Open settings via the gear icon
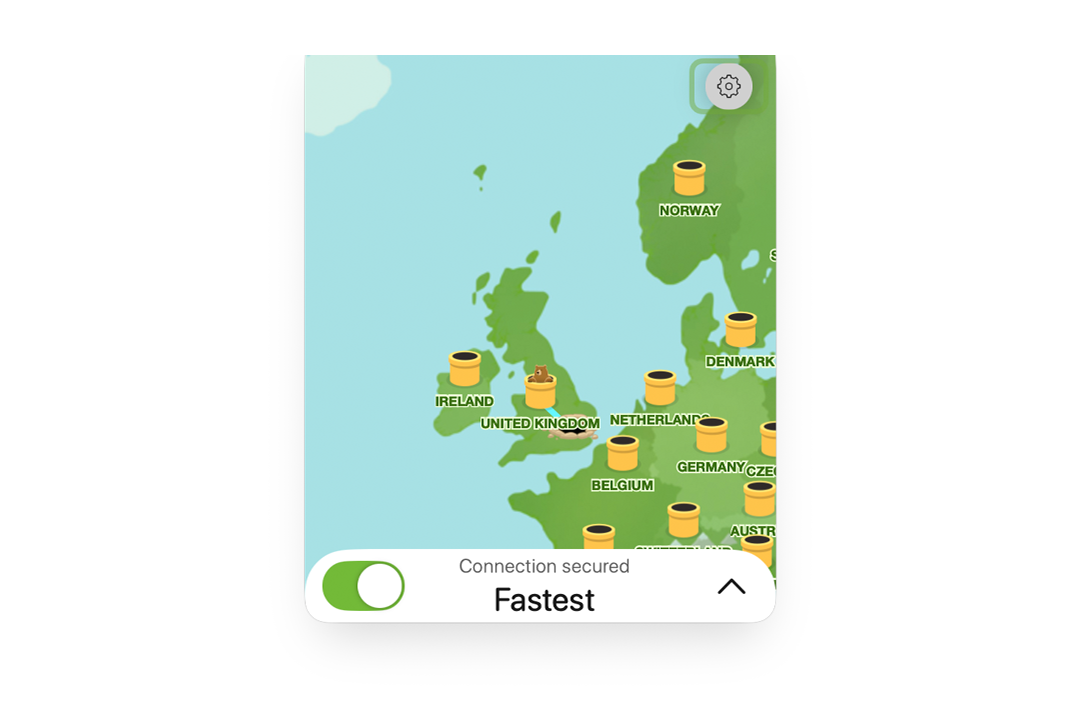Viewport: 1080px width, 720px height. pos(729,86)
